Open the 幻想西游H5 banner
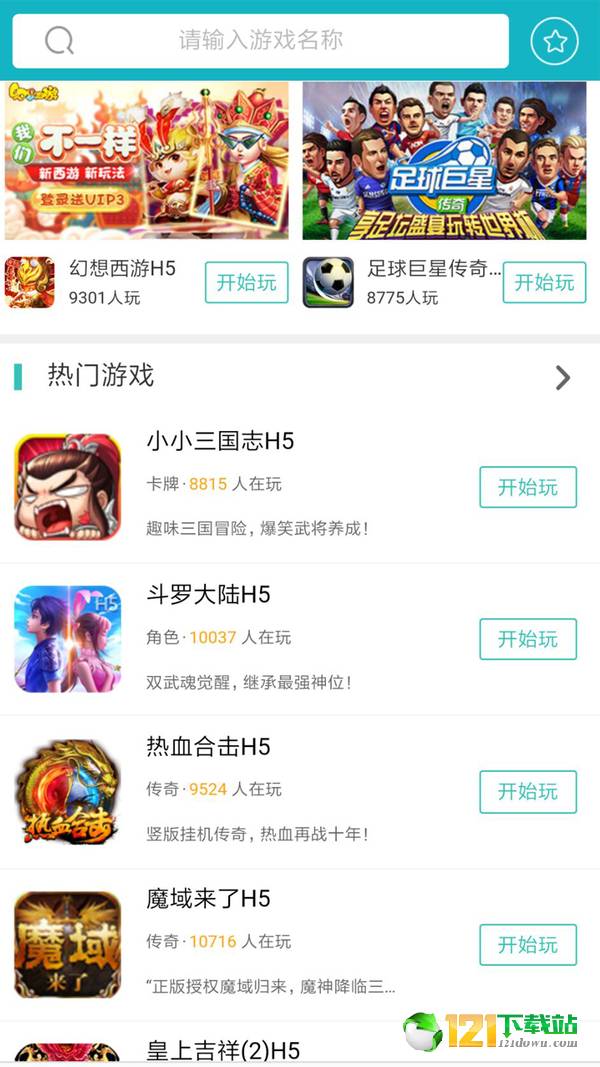This screenshot has height=1067, width=600. (x=147, y=161)
